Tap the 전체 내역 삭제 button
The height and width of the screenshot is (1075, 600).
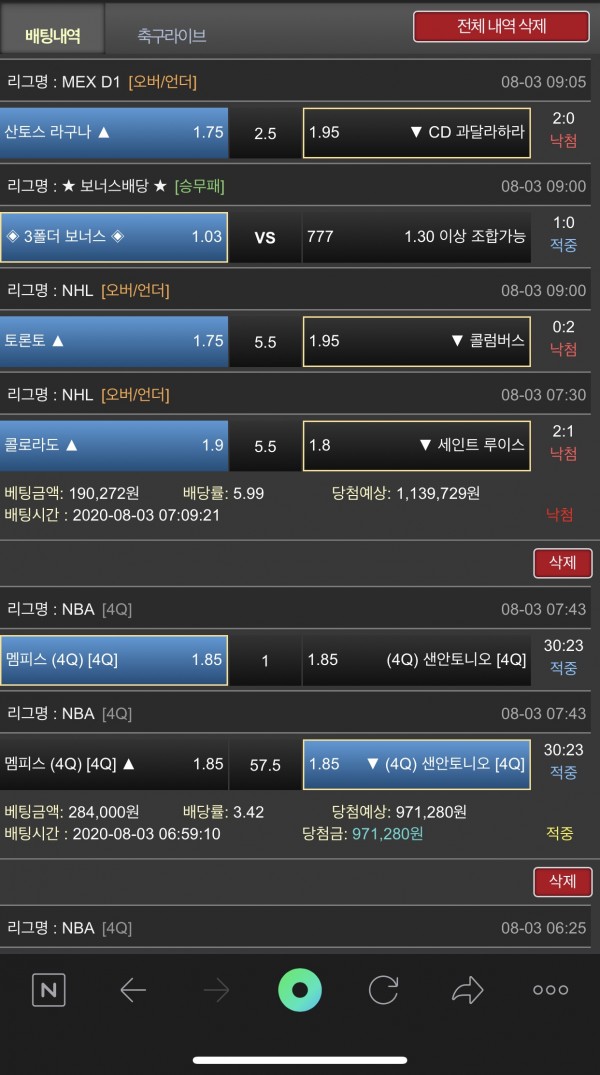click(x=501, y=26)
